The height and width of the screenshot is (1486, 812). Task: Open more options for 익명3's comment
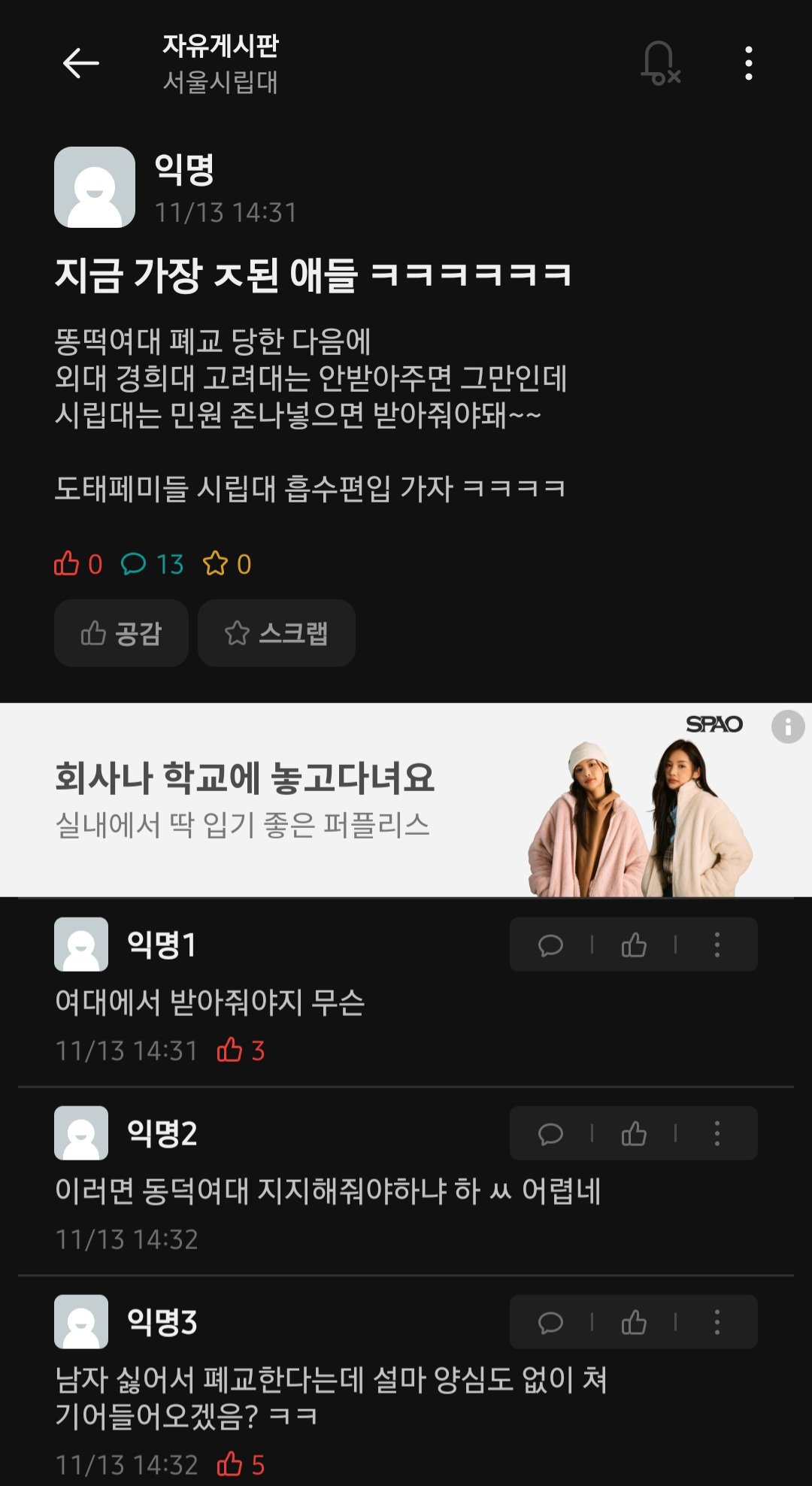tap(717, 1322)
